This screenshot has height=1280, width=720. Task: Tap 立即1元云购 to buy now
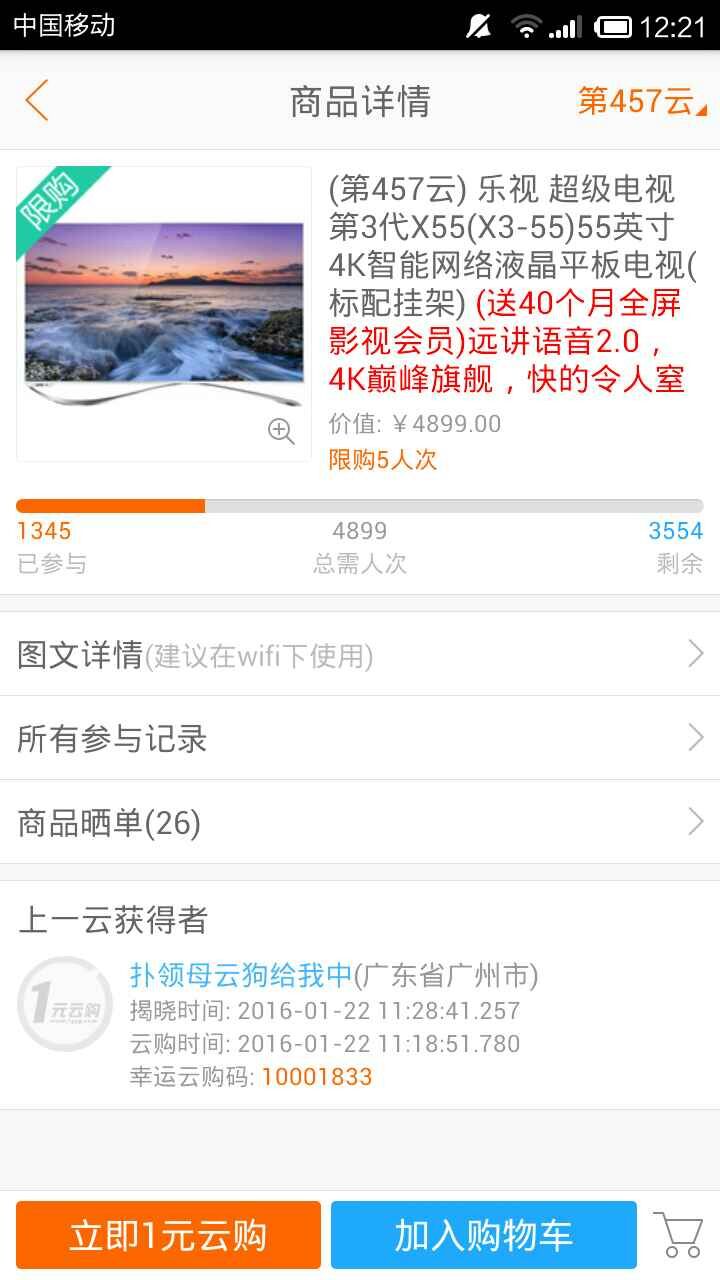click(x=168, y=1235)
